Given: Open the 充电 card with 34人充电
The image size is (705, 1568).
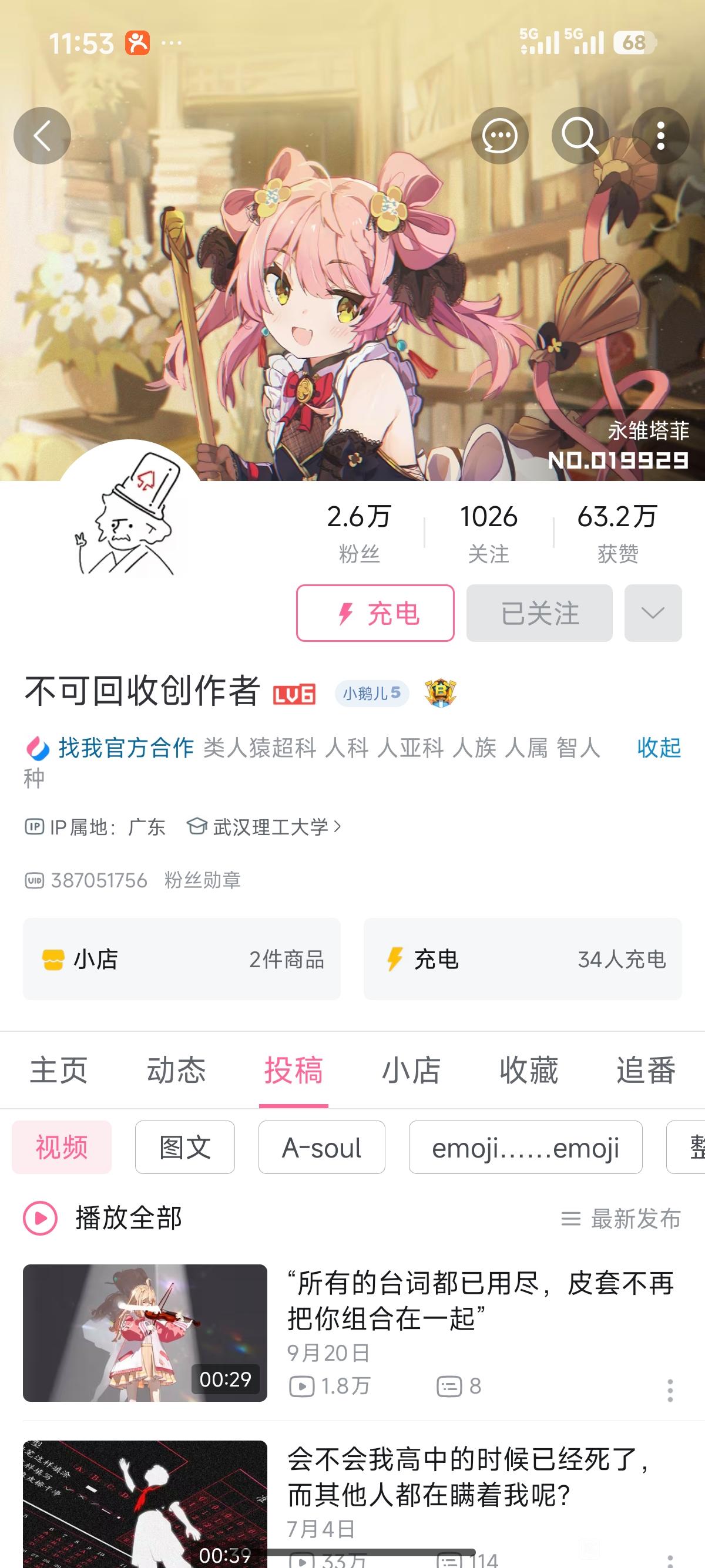Looking at the screenshot, I should 522,960.
